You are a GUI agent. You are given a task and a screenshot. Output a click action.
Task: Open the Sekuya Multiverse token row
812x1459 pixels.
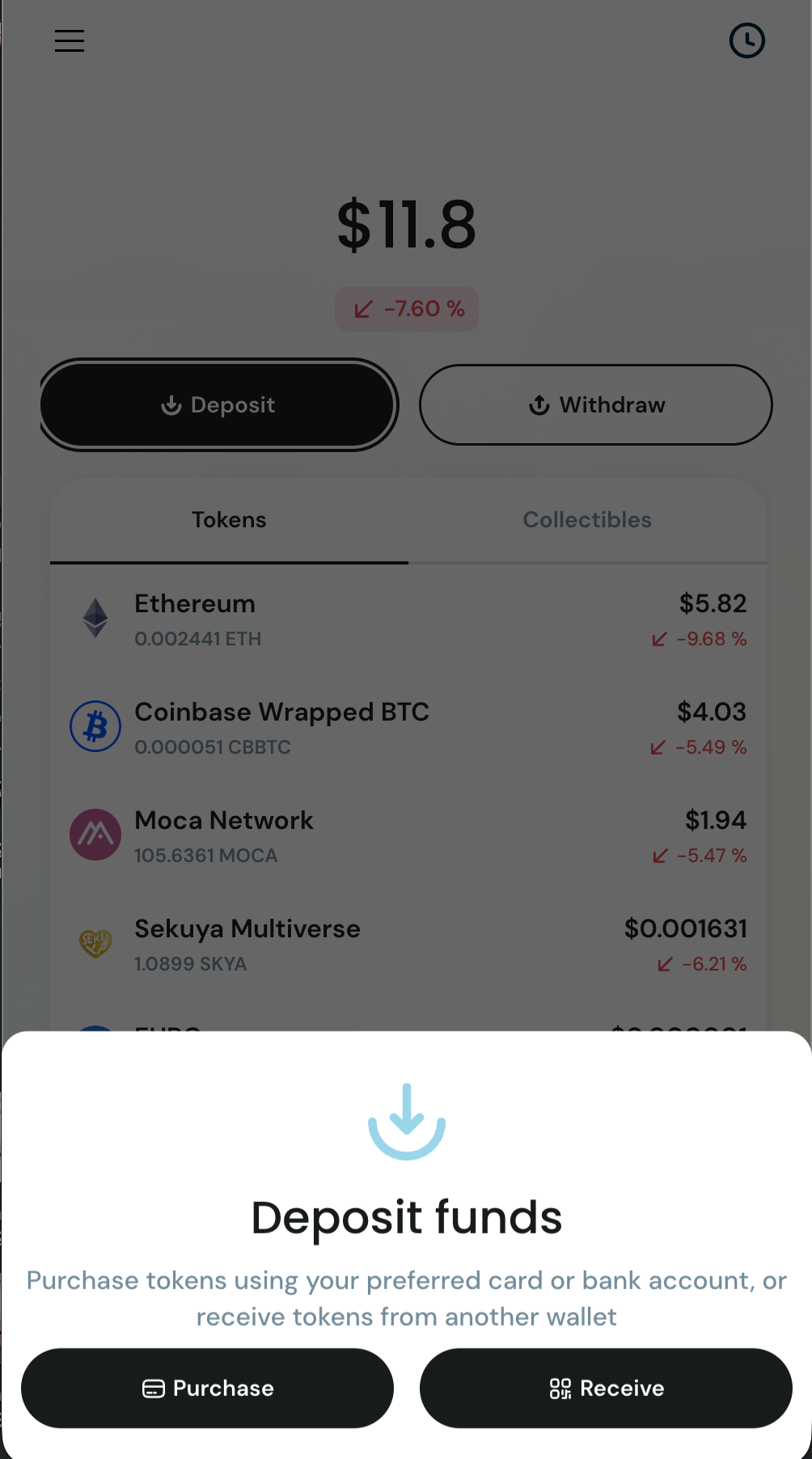point(408,945)
